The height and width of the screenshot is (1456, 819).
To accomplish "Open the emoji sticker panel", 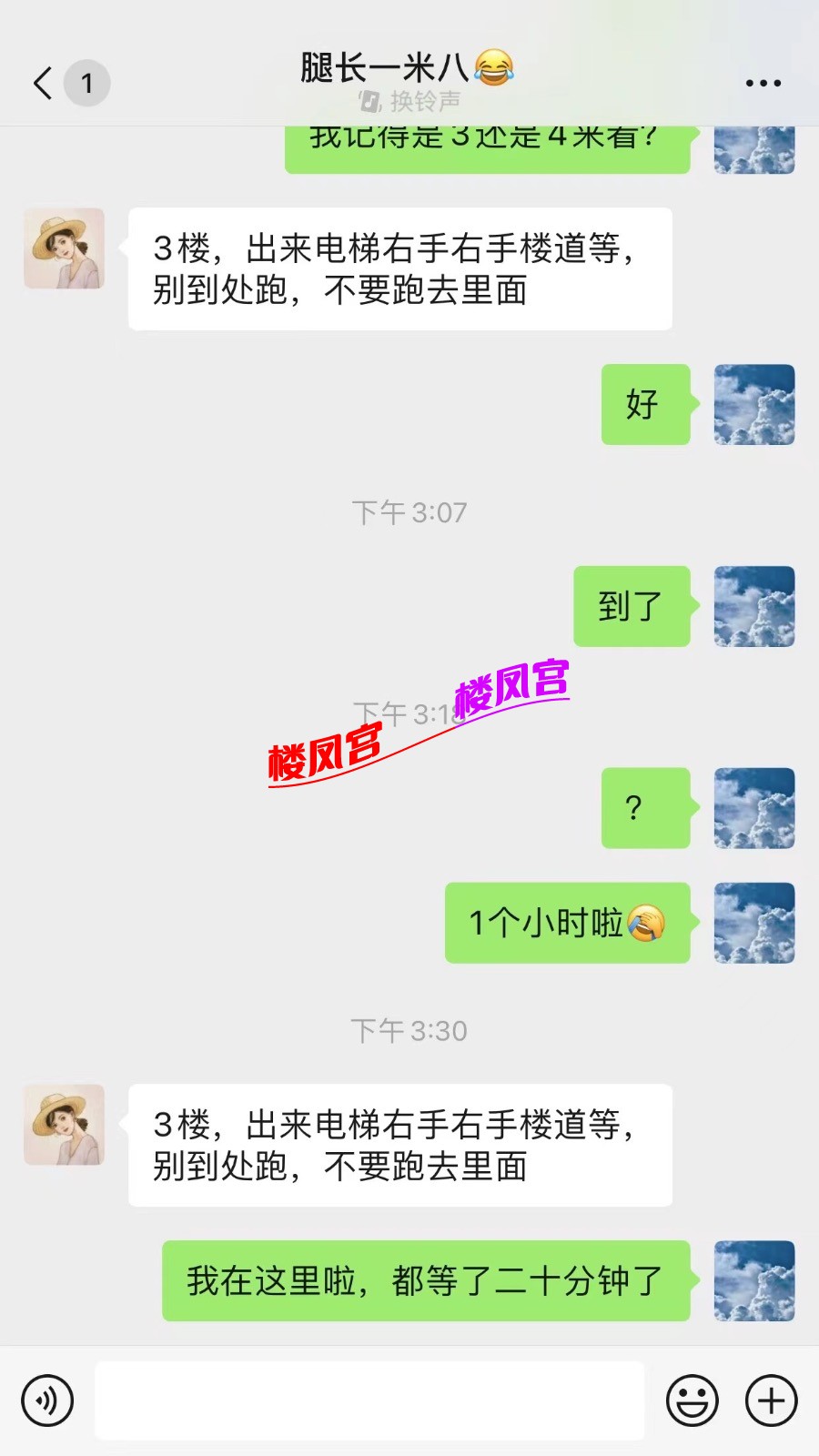I will point(692,1400).
